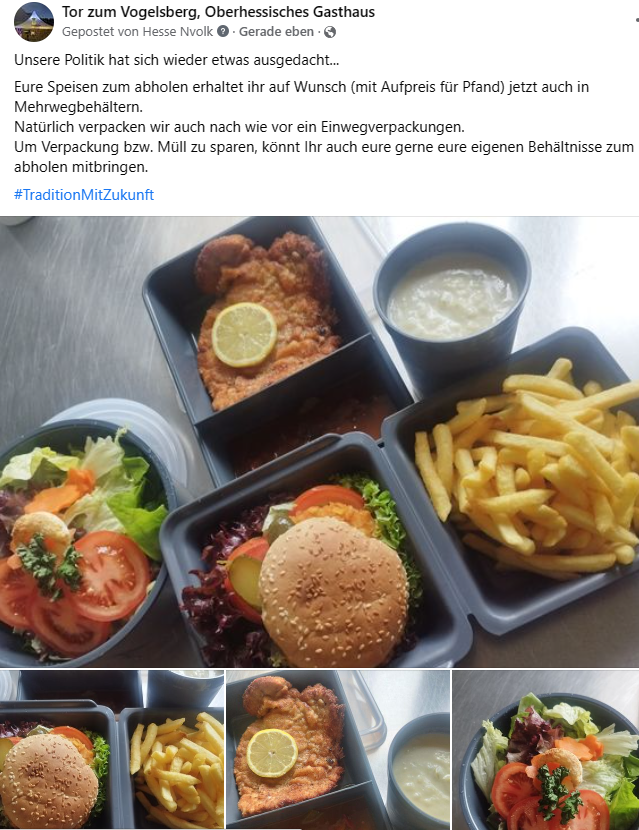Tap the public audience globe icon
Image resolution: width=639 pixels, height=830 pixels.
click(x=330, y=32)
